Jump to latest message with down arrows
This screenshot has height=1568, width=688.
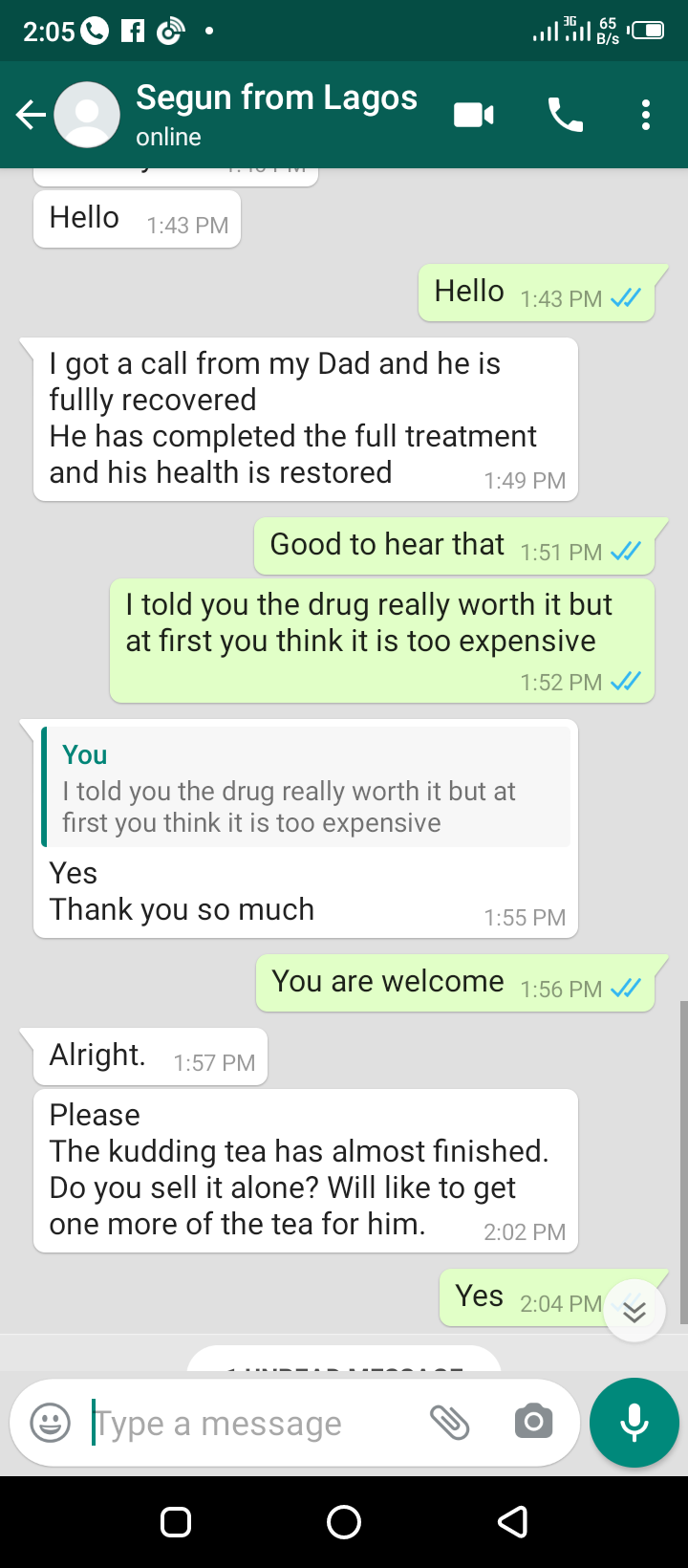(x=634, y=1311)
